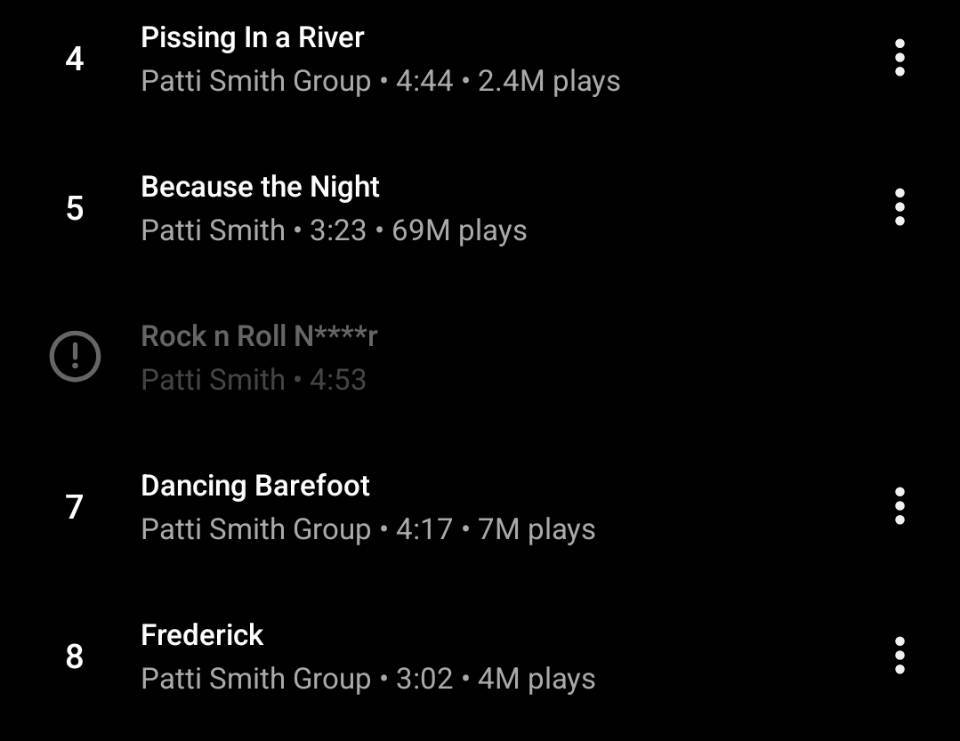Open the overflow menu for Because the Night
The image size is (960, 741).
tap(899, 208)
